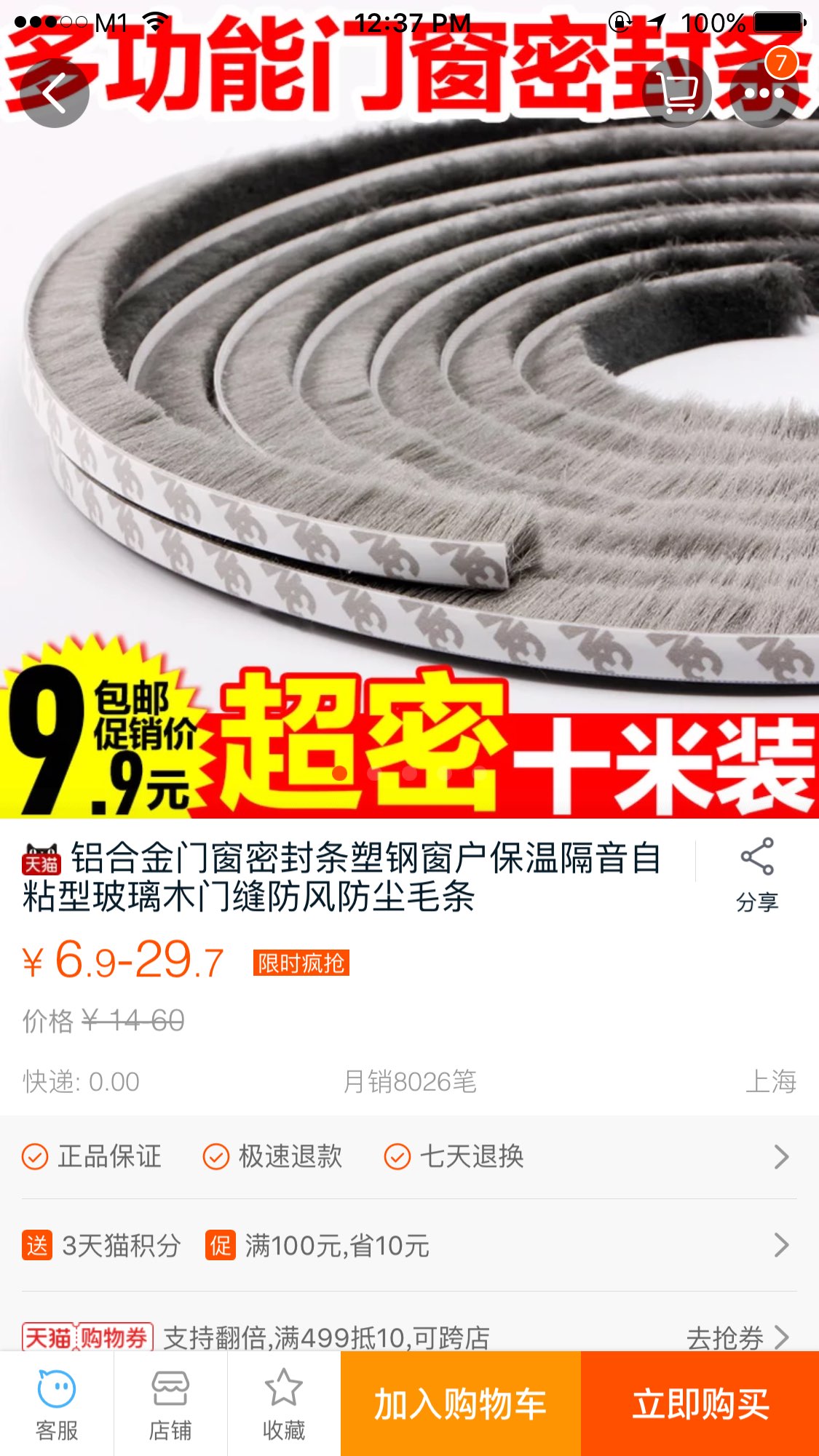The image size is (819, 1456).
Task: Open the shopping cart icon
Action: 678,93
